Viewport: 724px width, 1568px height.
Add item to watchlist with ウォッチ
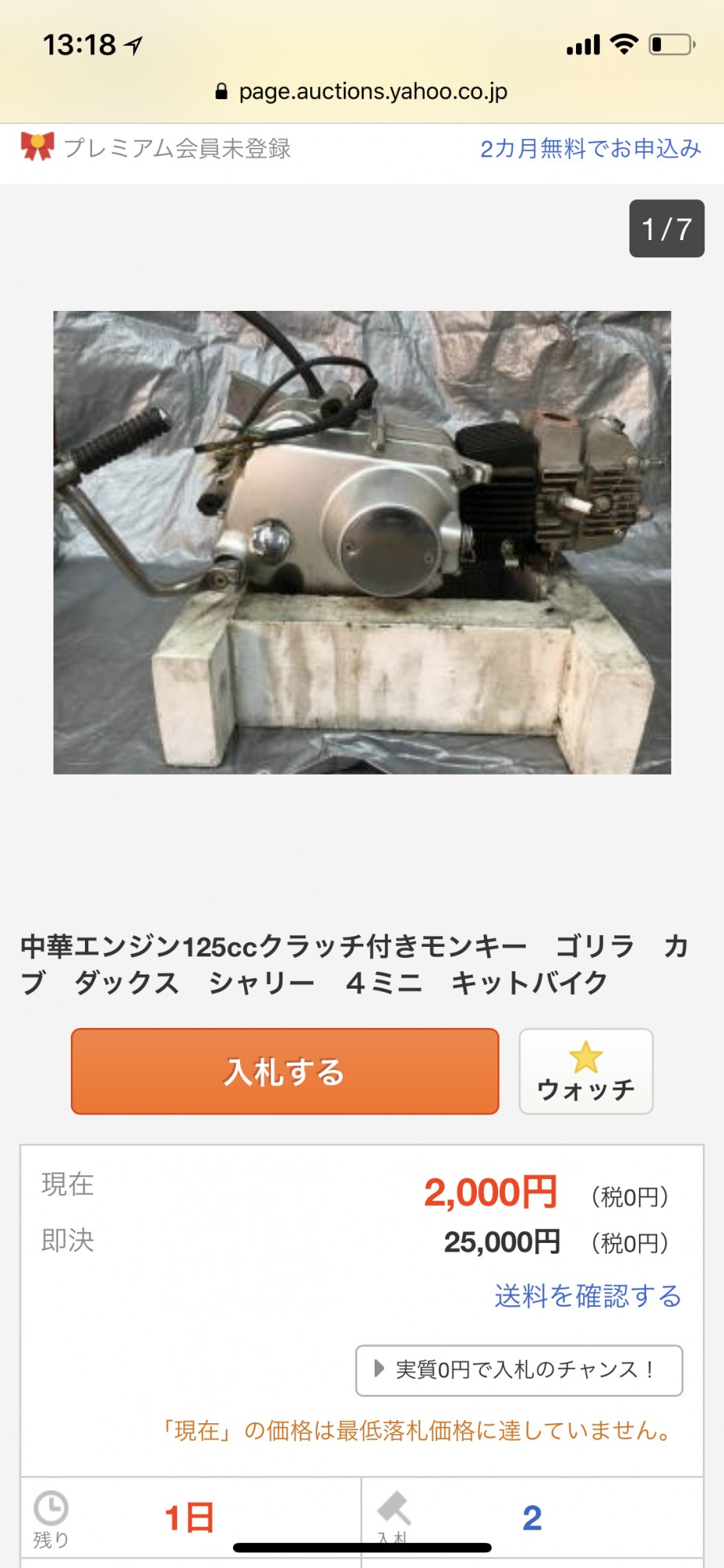pyautogui.click(x=586, y=1071)
